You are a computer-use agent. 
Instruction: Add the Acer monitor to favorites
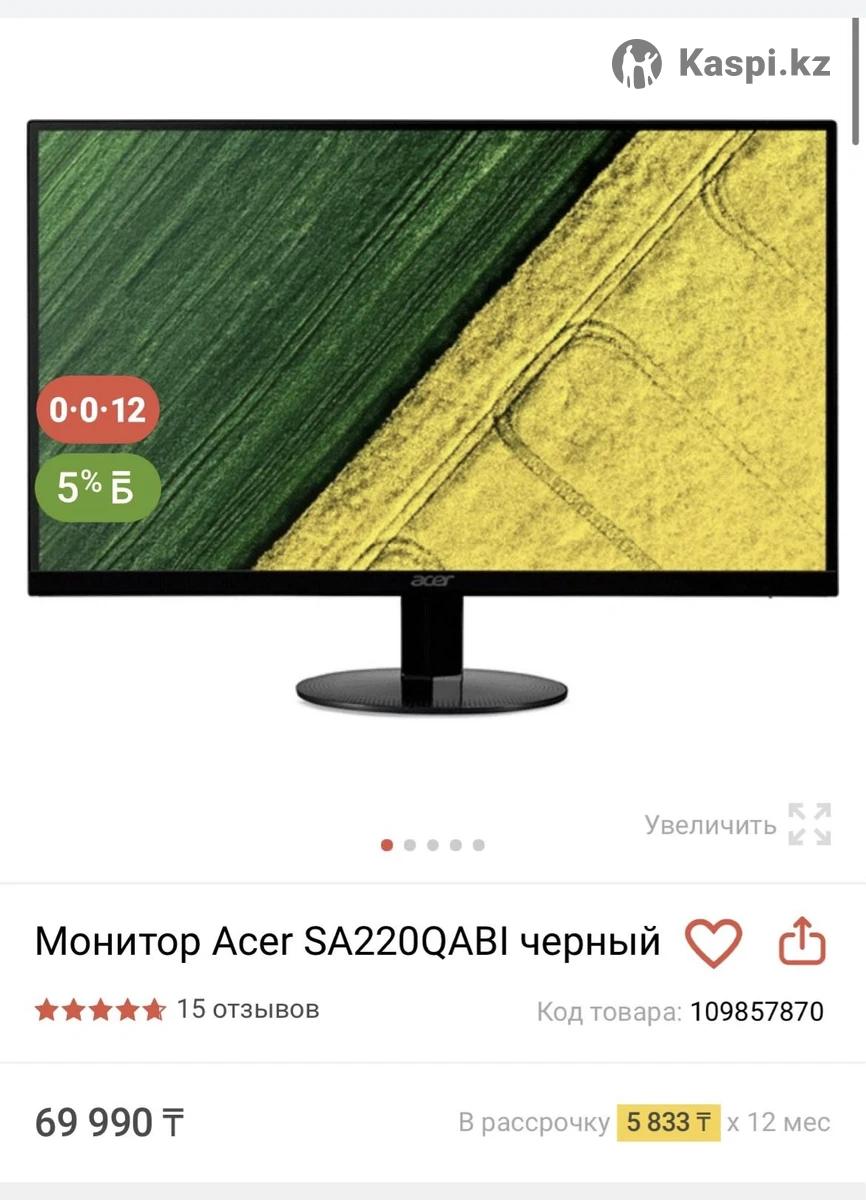click(x=713, y=943)
